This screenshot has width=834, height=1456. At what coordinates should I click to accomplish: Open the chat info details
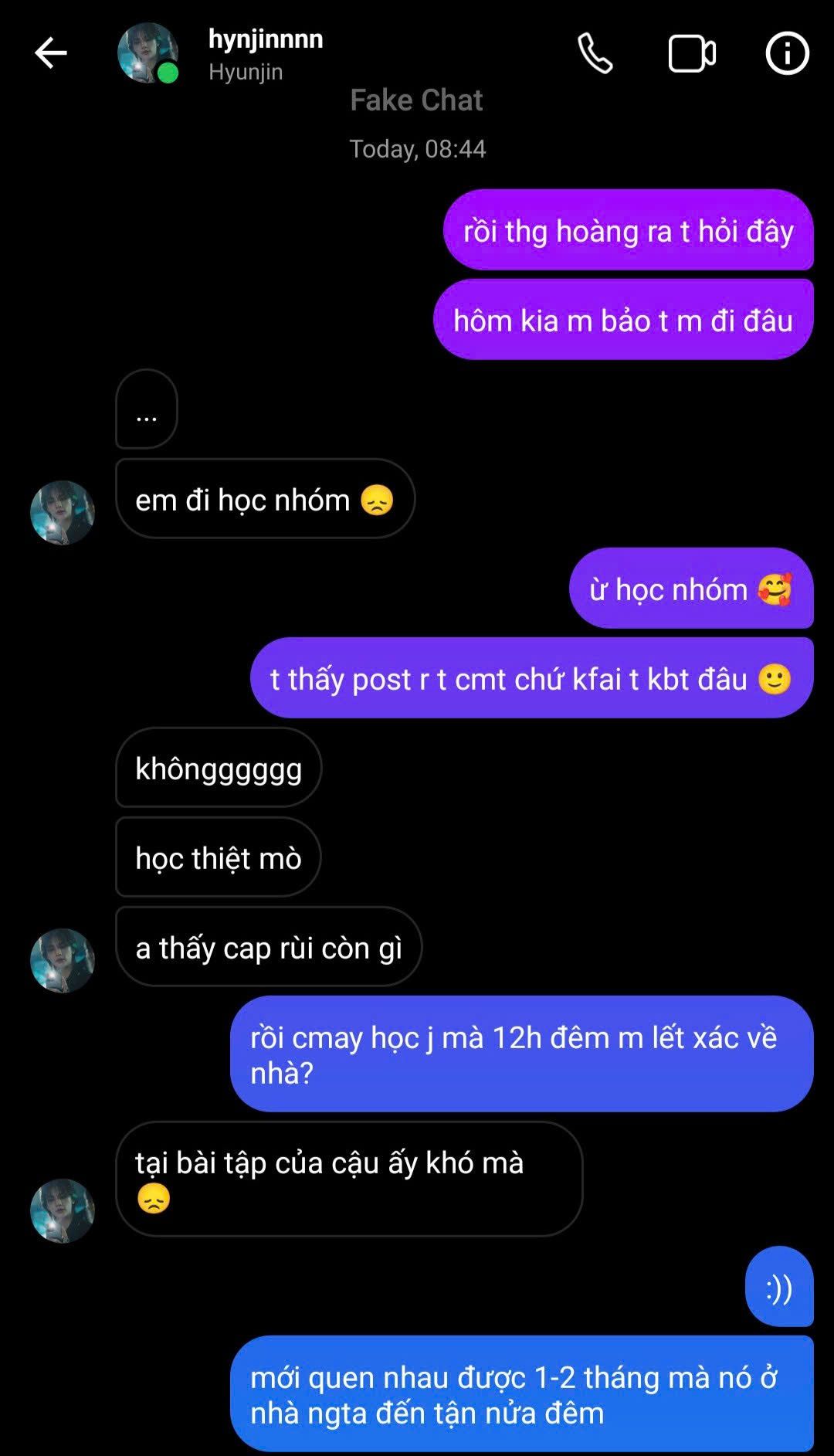[787, 53]
